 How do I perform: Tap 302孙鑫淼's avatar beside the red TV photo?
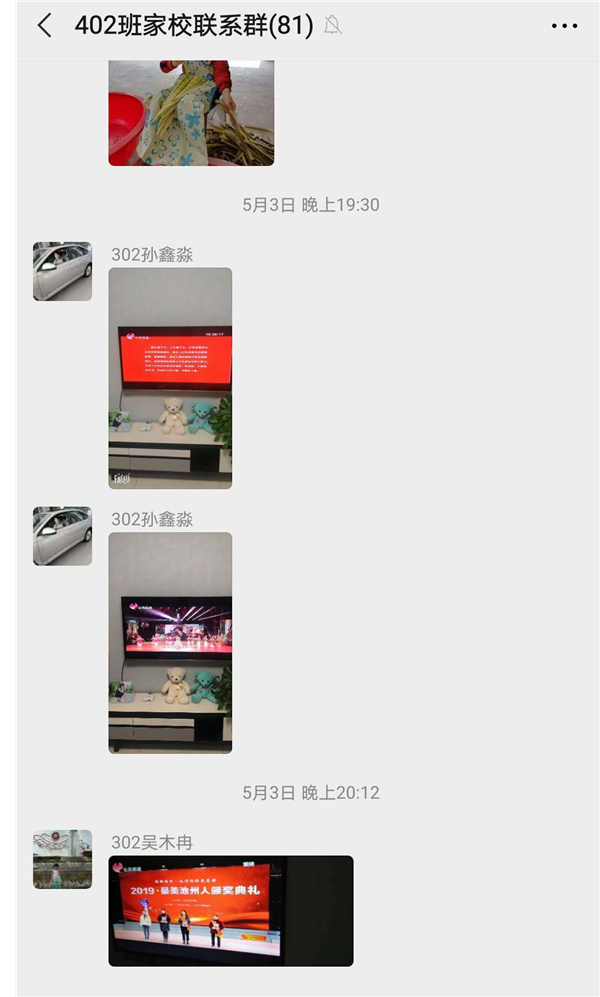coord(62,271)
